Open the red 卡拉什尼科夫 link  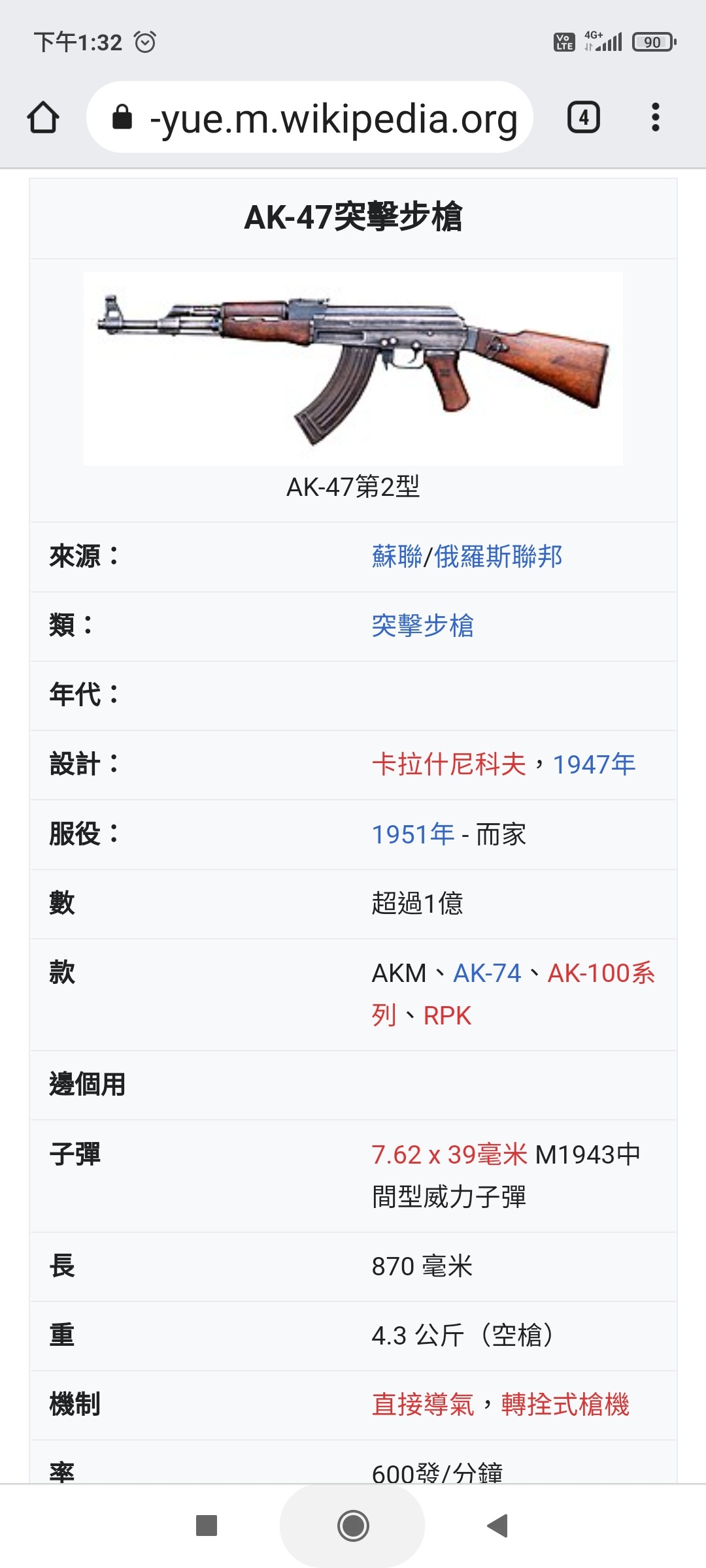pos(448,764)
